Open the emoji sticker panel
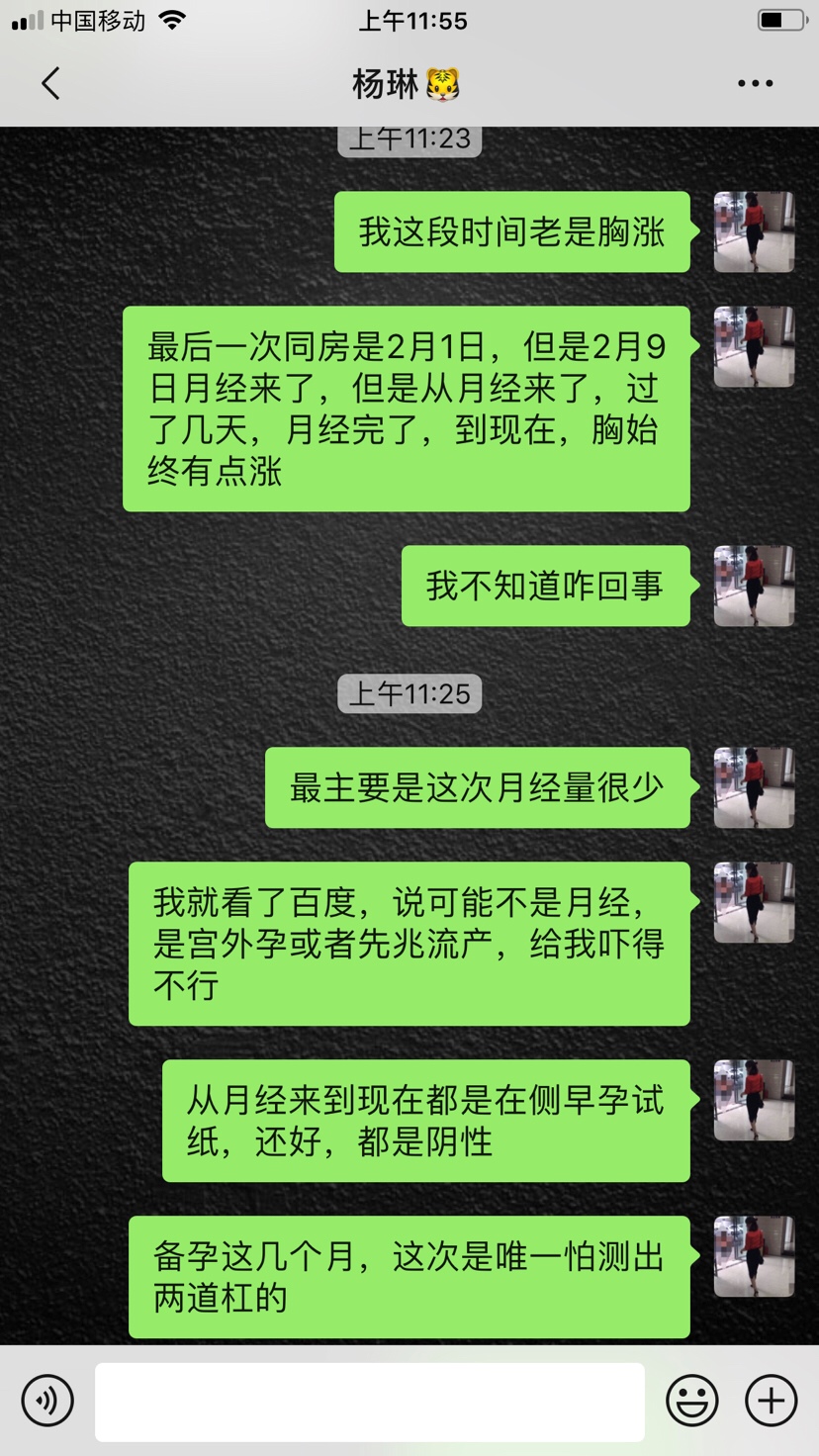Viewport: 819px width, 1456px height. [691, 1401]
